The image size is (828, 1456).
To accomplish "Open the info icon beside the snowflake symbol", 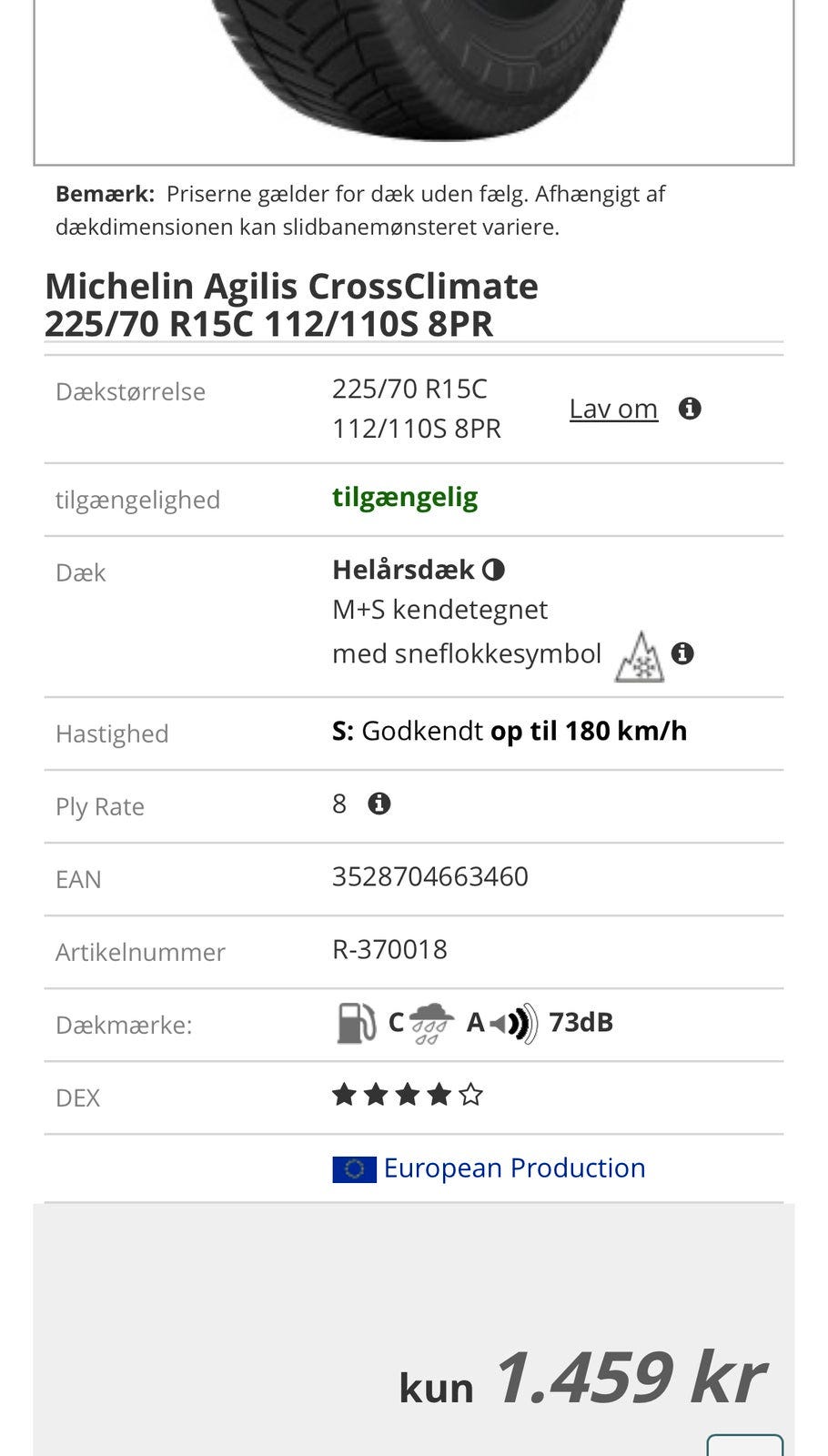I will tap(684, 652).
